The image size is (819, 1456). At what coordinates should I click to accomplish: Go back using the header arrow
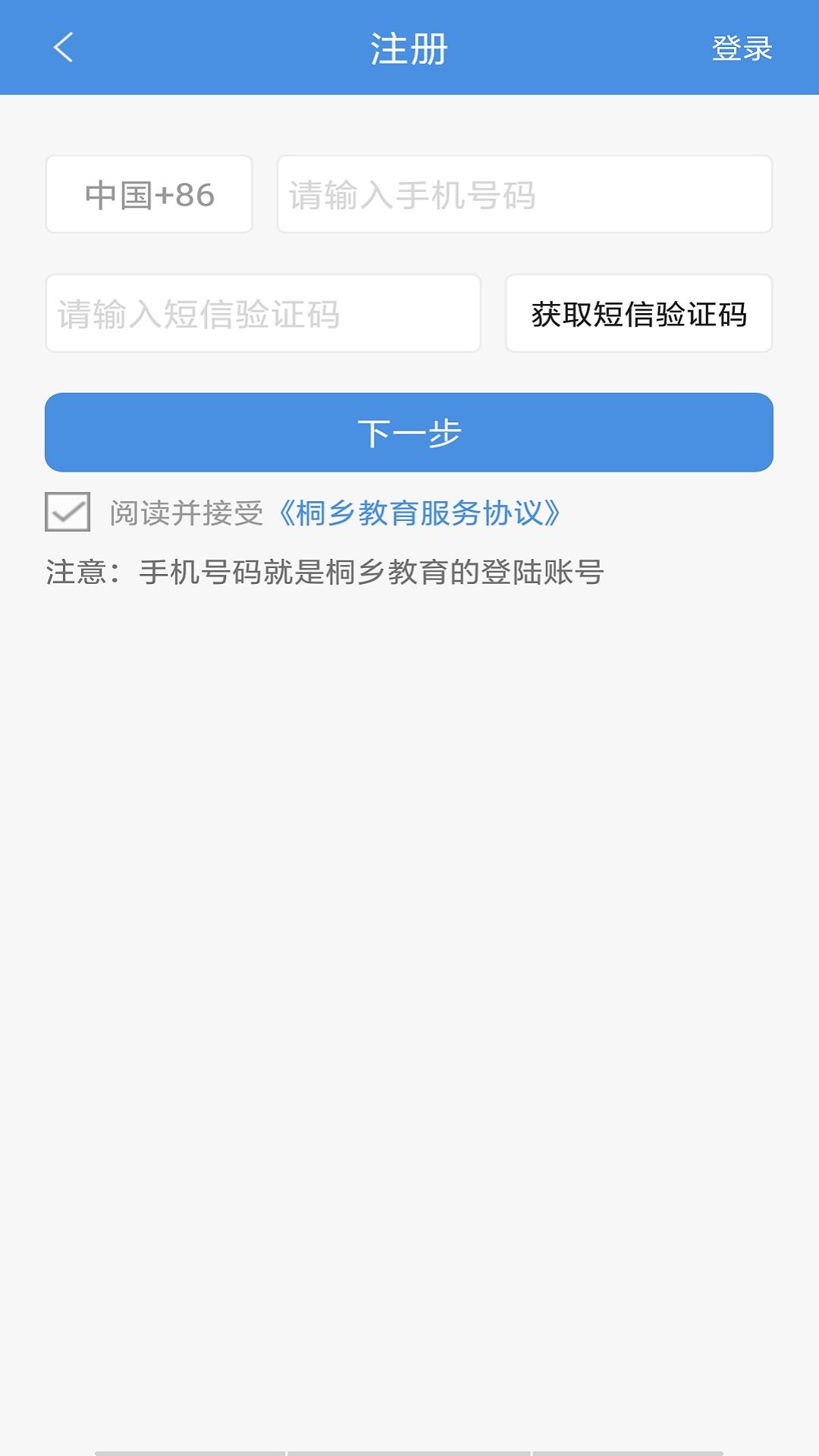(x=64, y=47)
